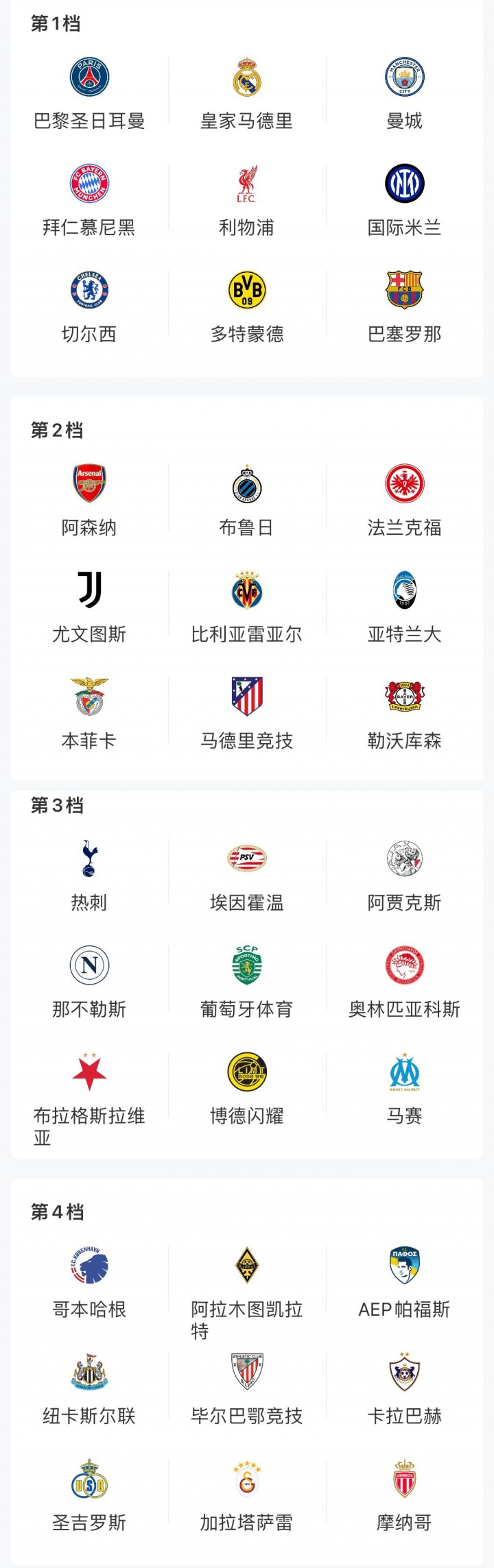The image size is (494, 1568).
Task: Open the 巴黎圣日耳曼 team page
Action: (89, 94)
